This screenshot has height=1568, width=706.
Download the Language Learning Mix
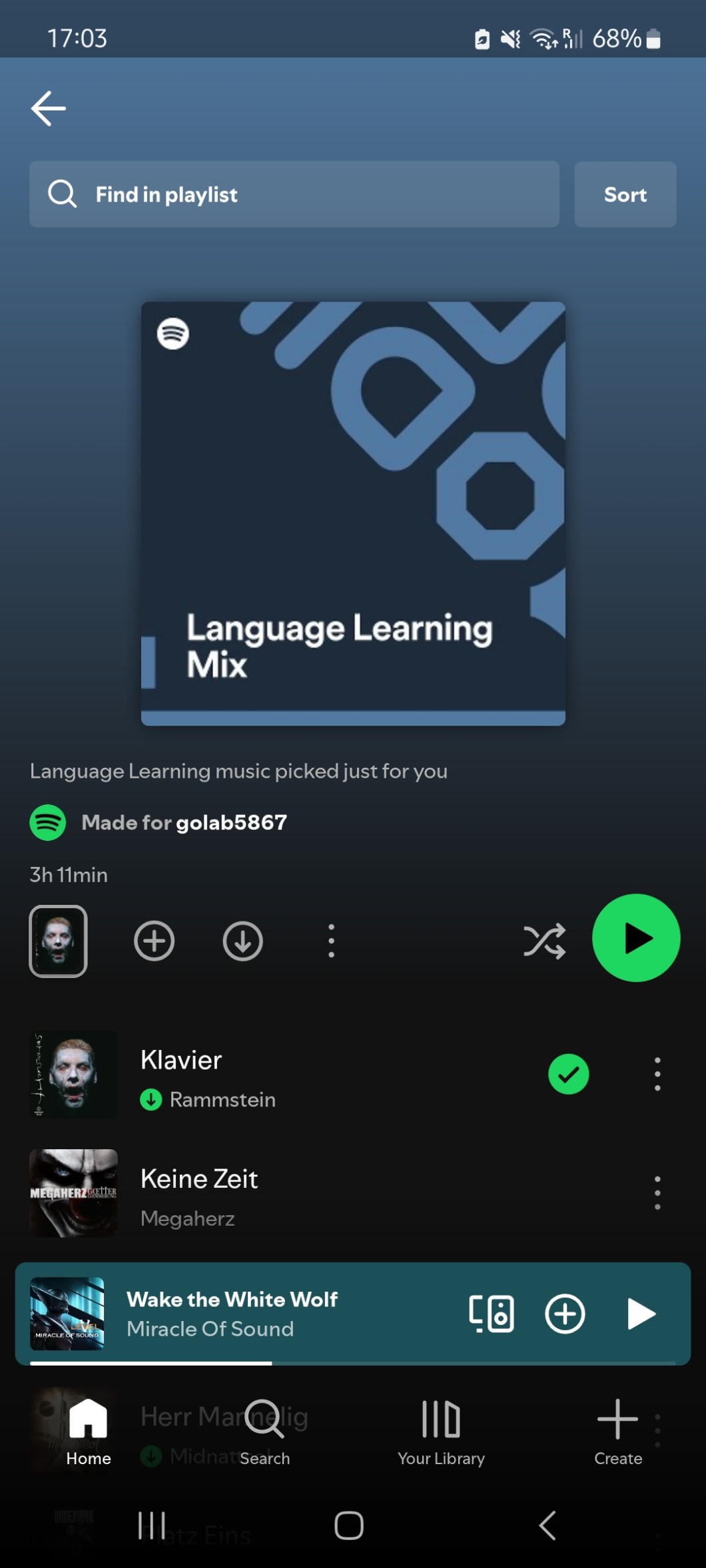click(242, 941)
